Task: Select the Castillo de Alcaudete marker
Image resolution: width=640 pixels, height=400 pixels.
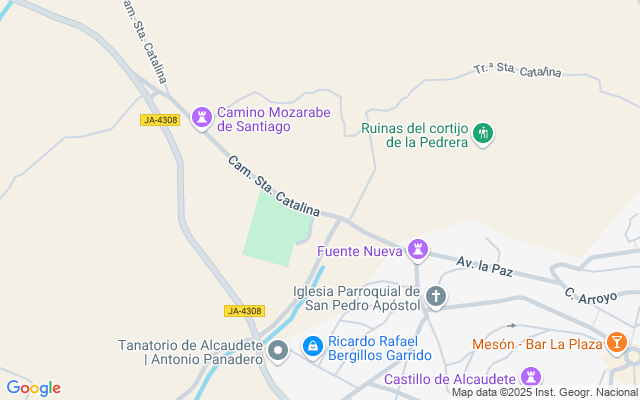Action: (x=529, y=378)
